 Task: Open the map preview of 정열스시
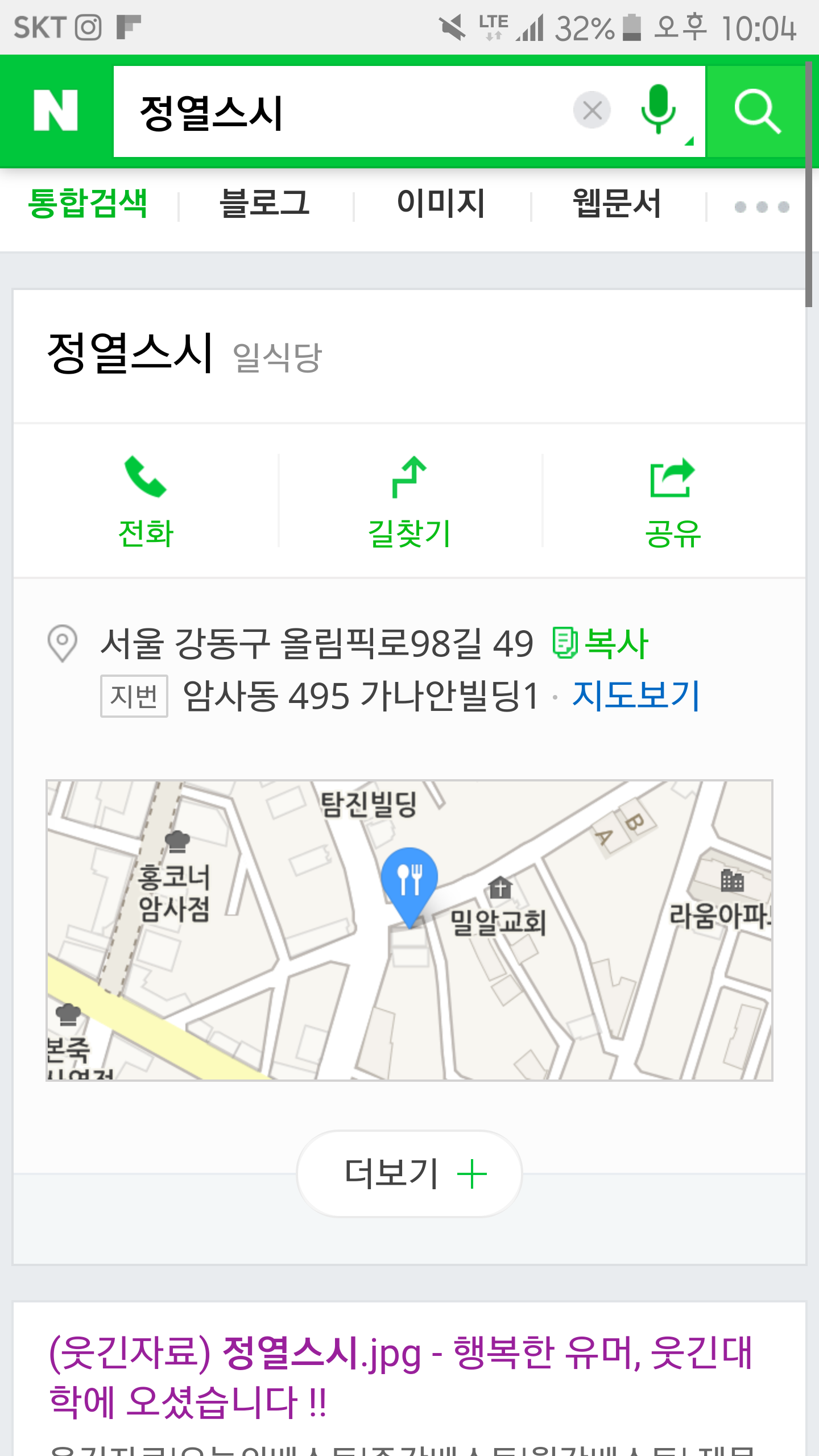(409, 930)
